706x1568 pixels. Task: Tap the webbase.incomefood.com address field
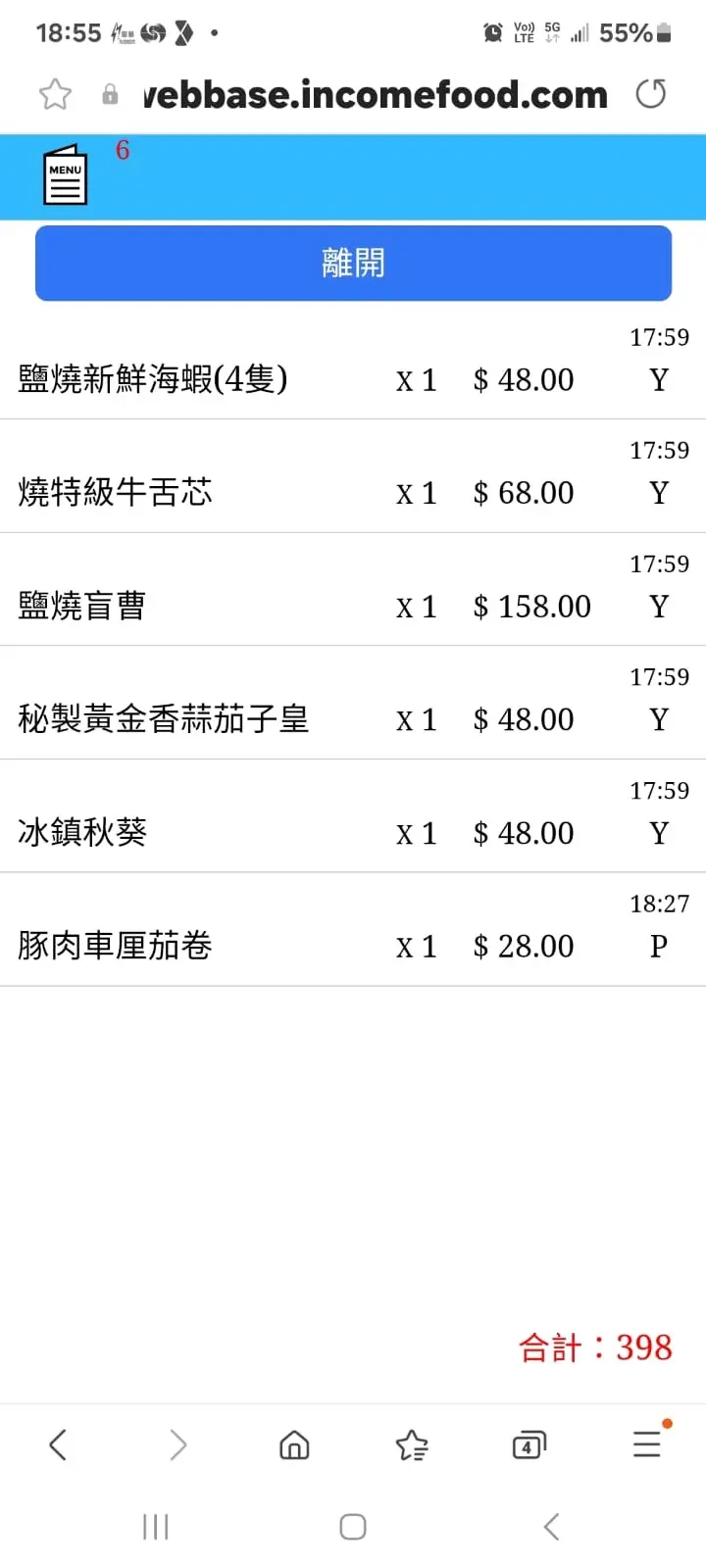[x=375, y=95]
